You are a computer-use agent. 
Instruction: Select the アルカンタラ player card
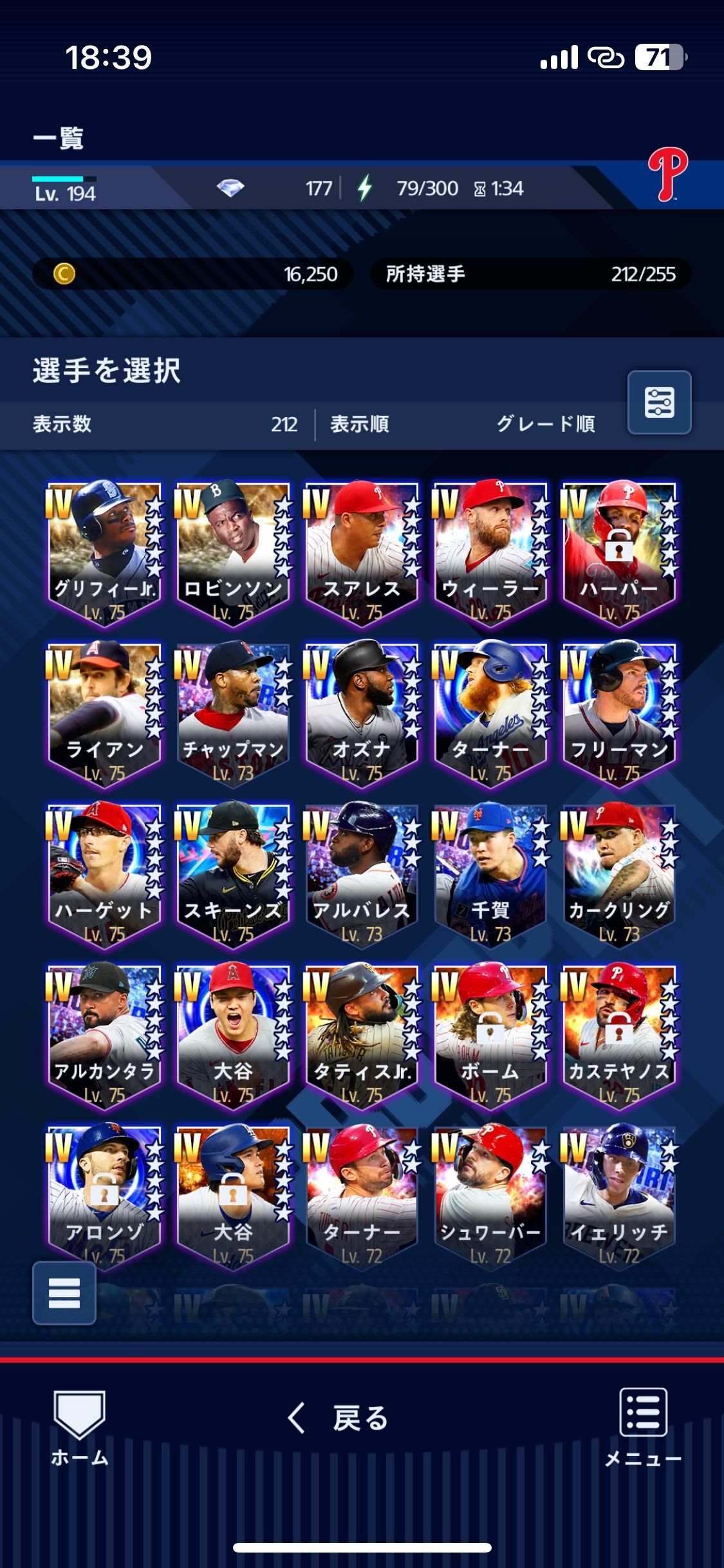click(104, 1035)
